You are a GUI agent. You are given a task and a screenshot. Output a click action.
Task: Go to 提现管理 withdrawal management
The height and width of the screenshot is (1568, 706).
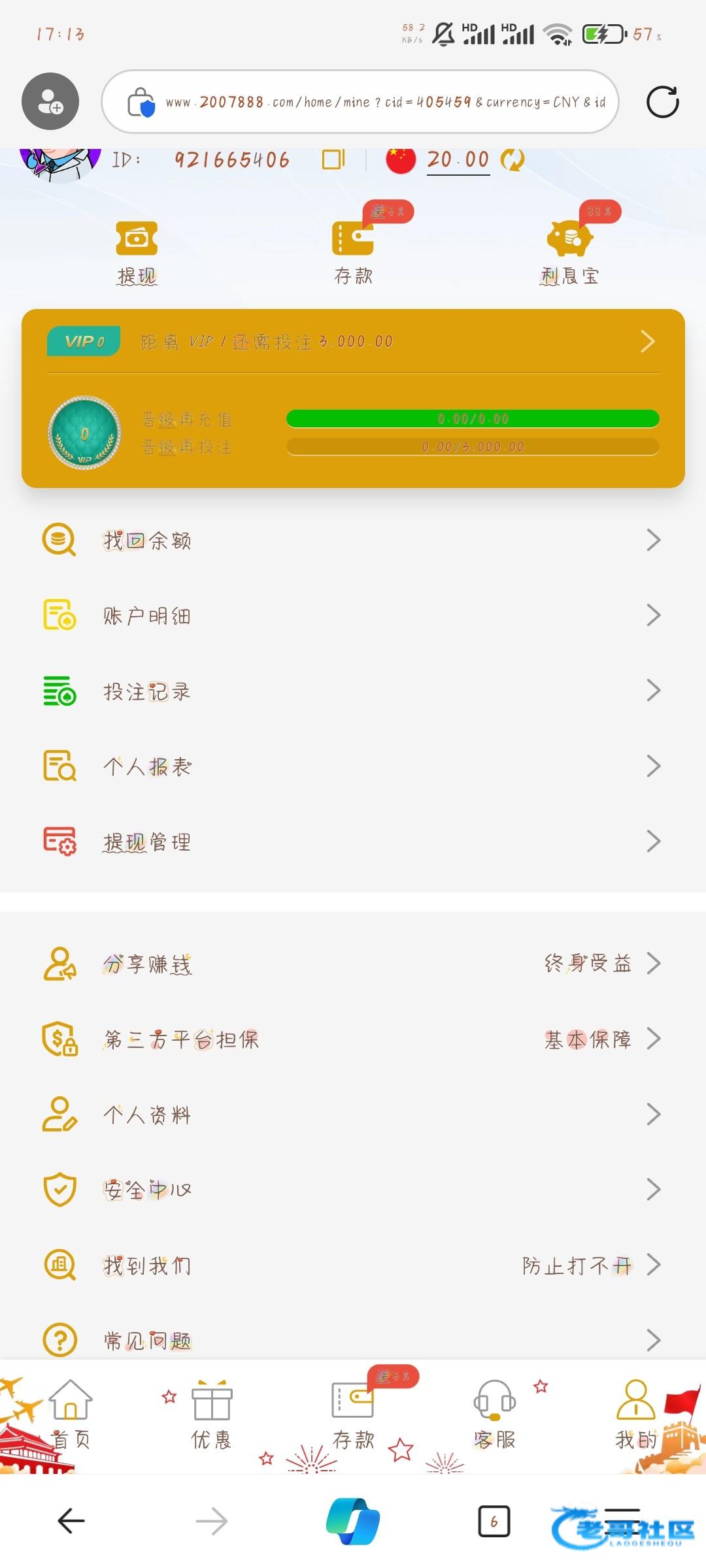point(353,841)
